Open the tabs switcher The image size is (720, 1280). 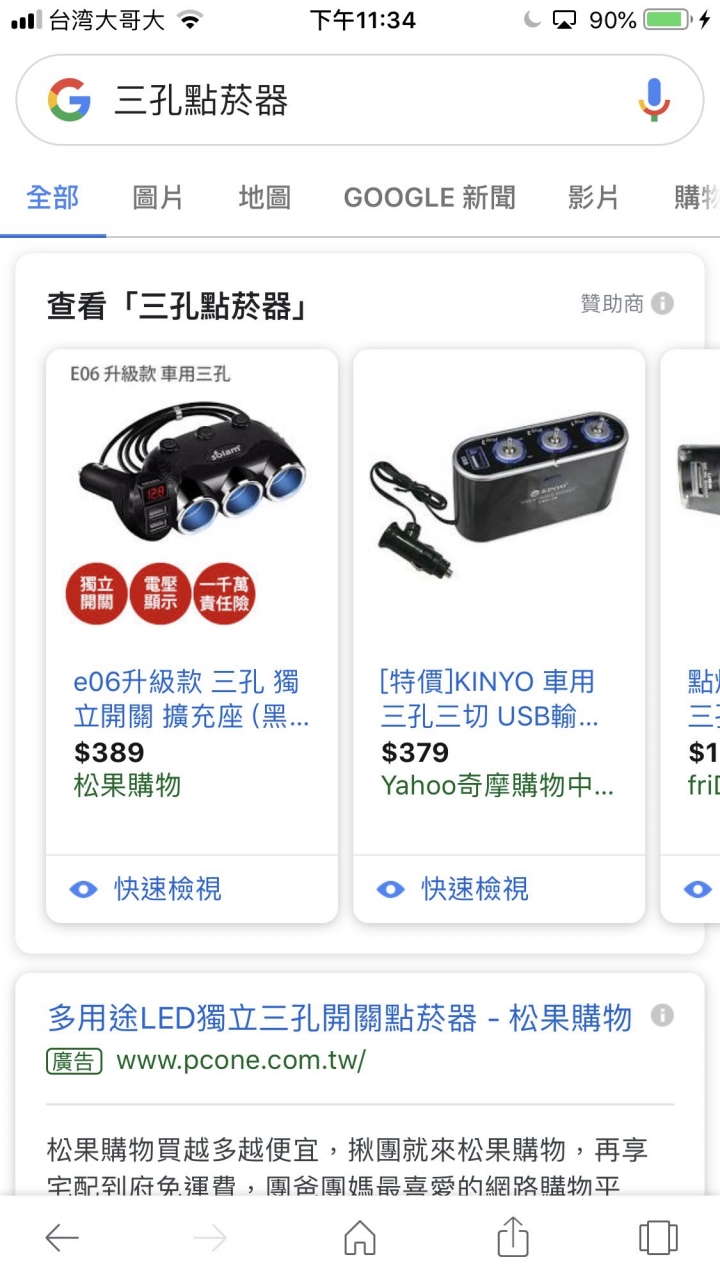click(x=658, y=1238)
